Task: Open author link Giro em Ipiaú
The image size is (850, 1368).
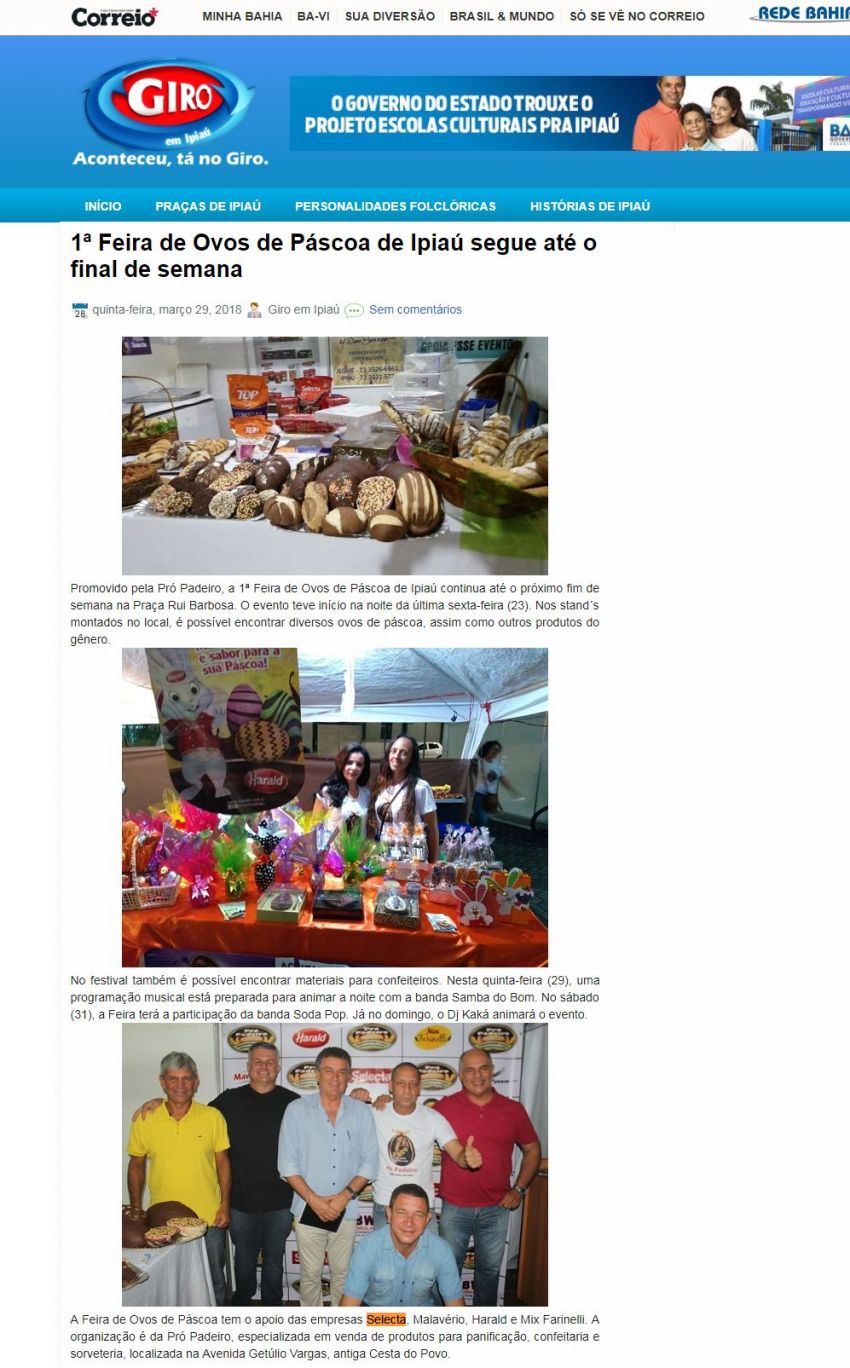Action: pos(304,310)
